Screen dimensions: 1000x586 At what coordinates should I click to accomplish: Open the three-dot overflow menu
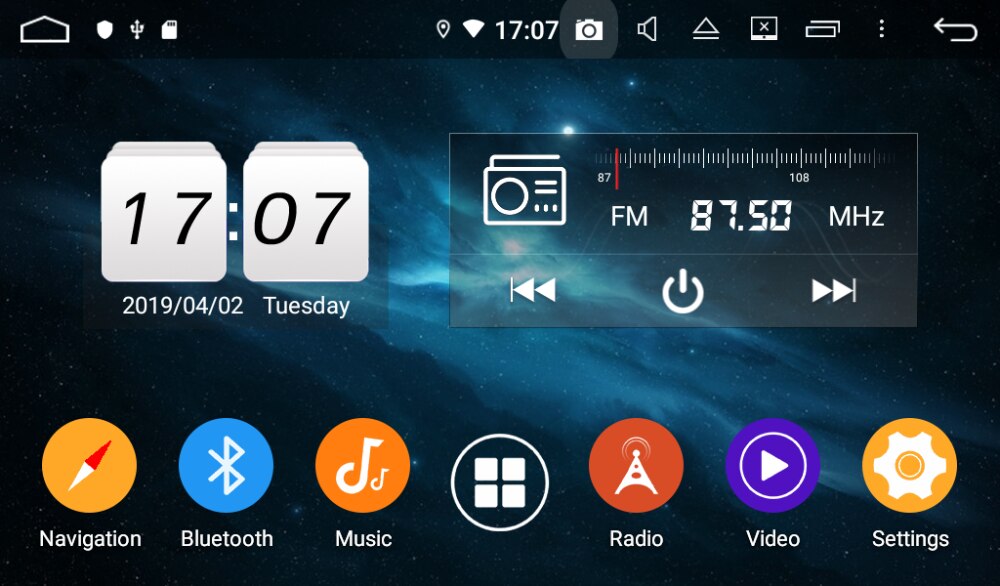[x=881, y=30]
